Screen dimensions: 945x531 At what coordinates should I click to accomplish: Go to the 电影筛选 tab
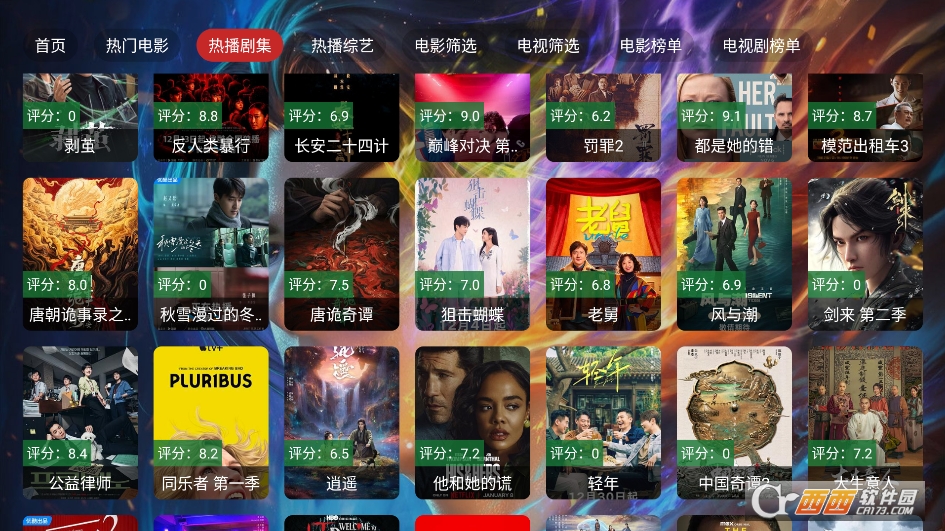click(x=446, y=45)
